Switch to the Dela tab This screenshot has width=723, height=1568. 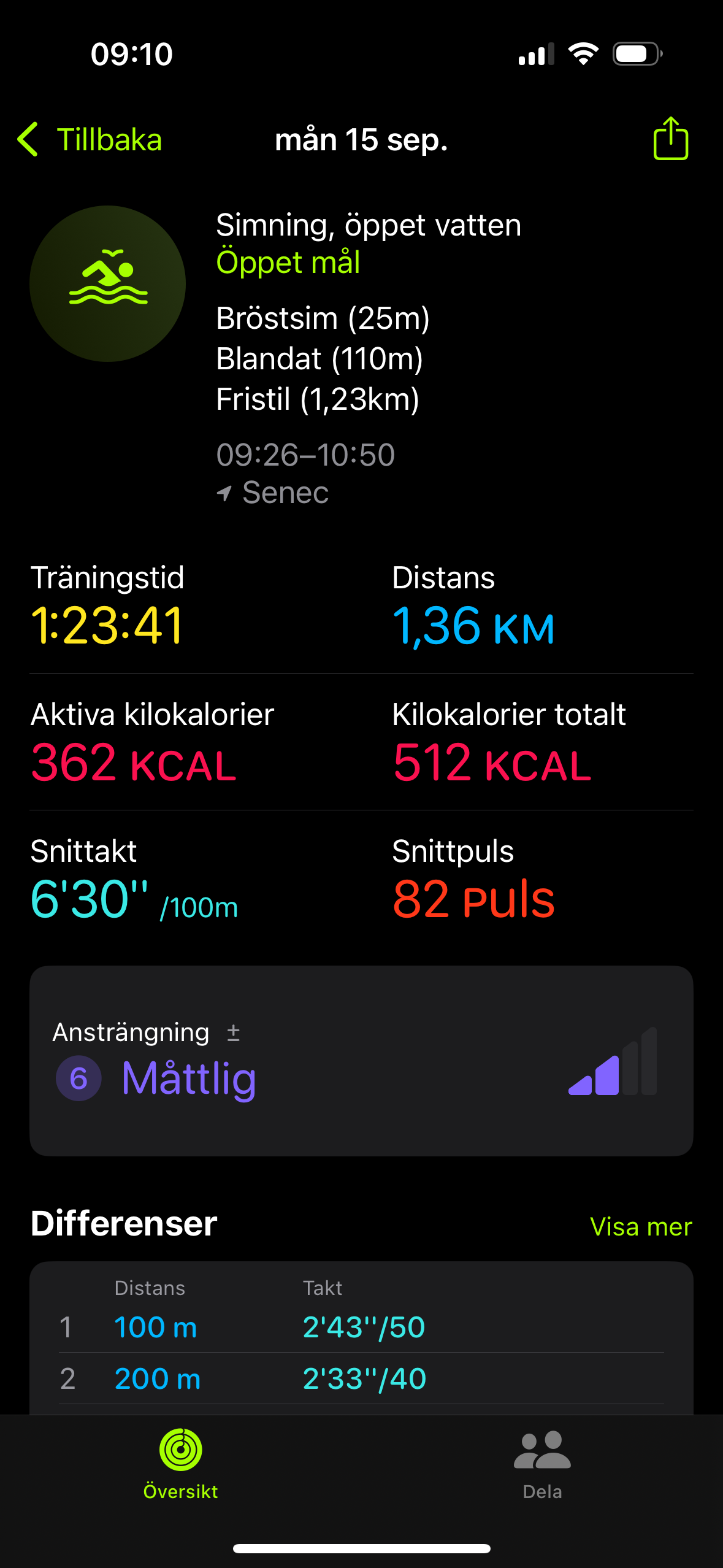tap(542, 1463)
